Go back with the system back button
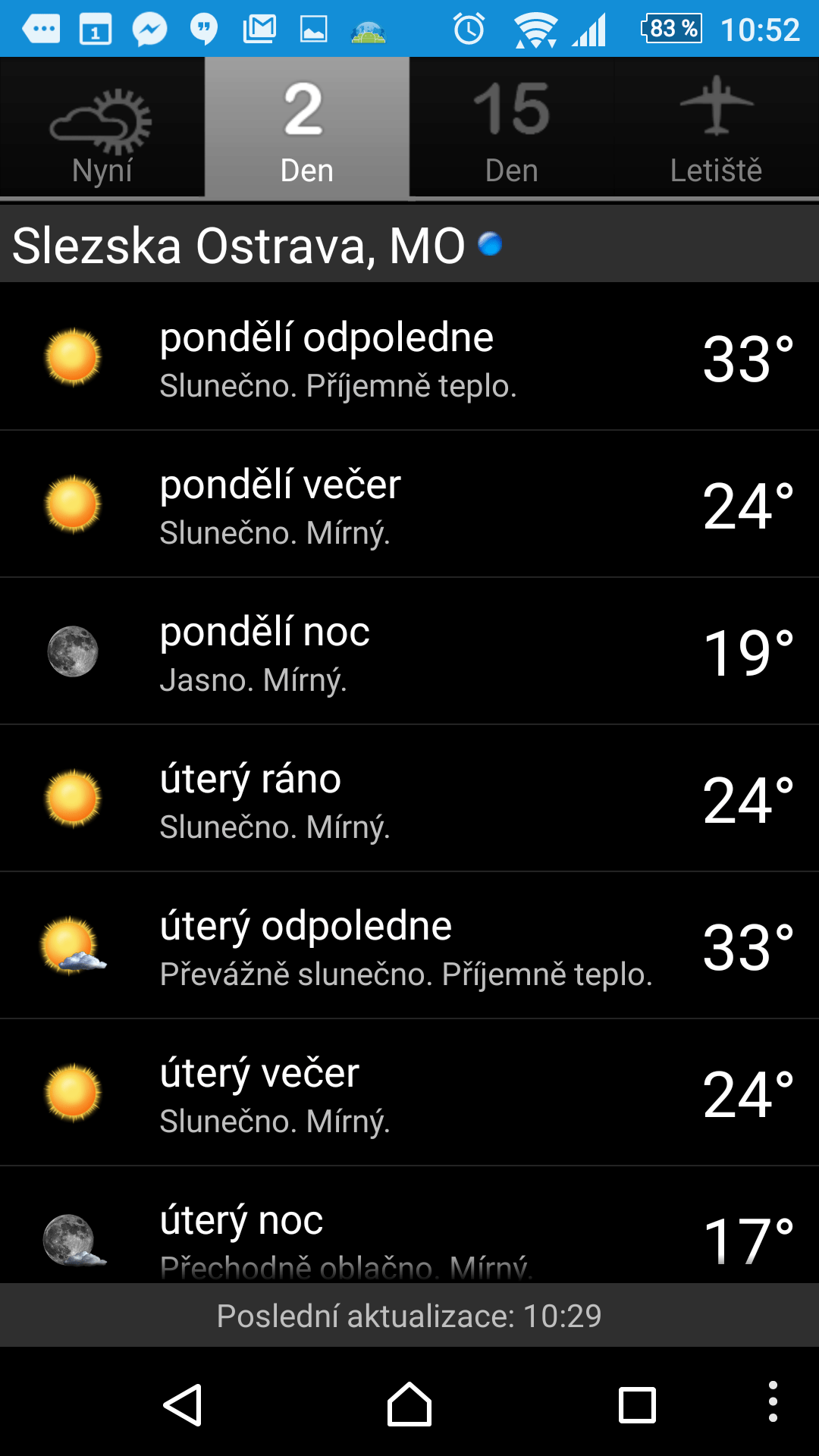 click(183, 1404)
